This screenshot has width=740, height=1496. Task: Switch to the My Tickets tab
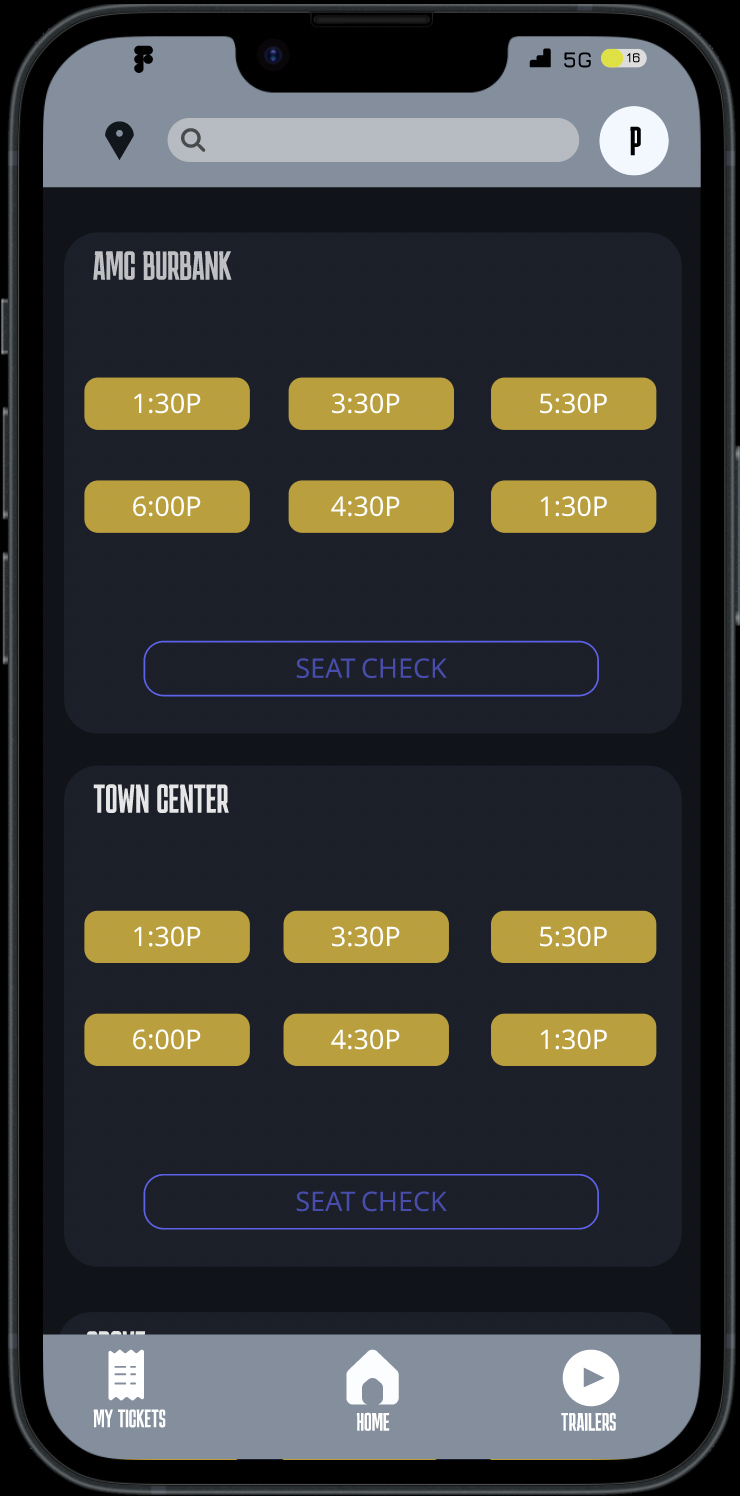(x=129, y=1389)
